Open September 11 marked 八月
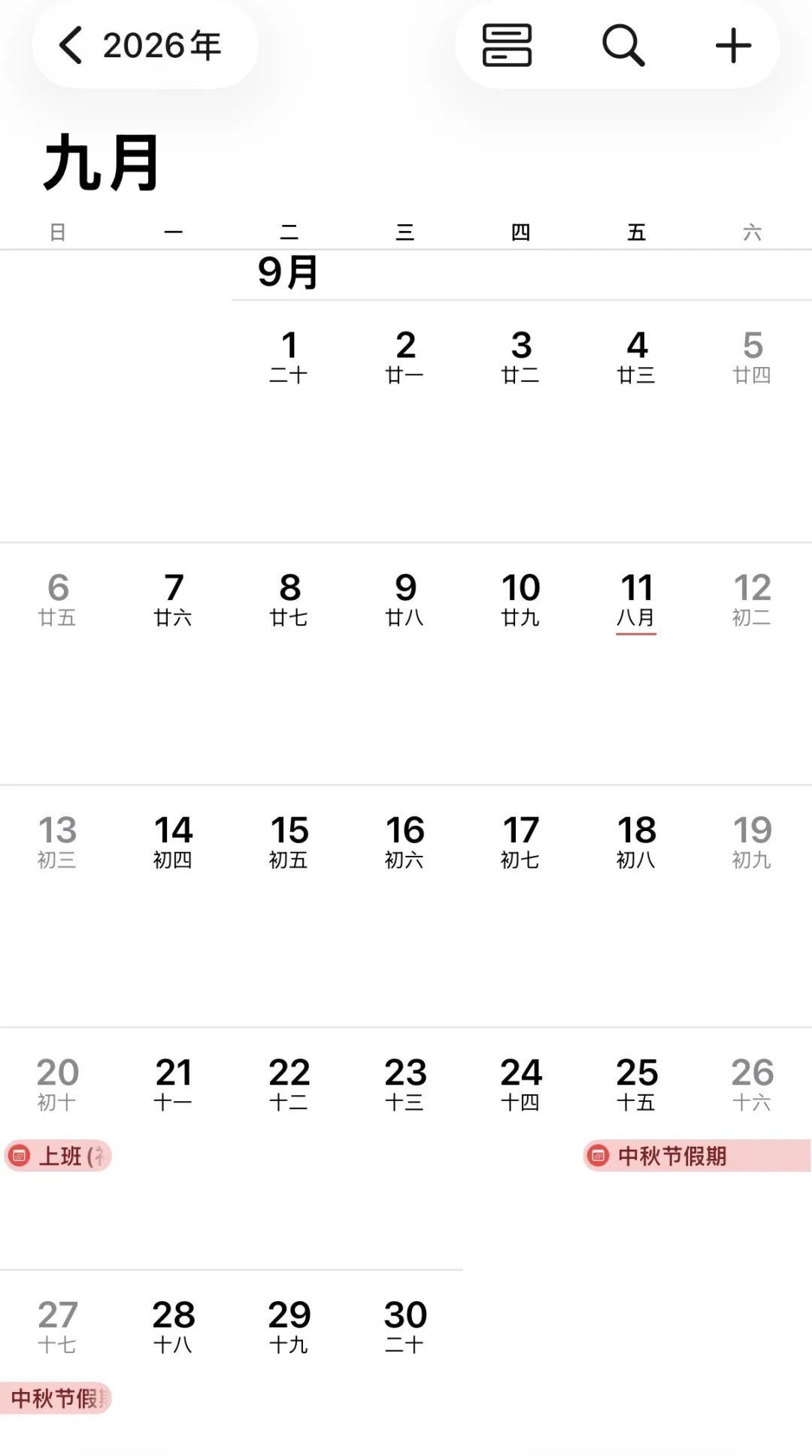The height and width of the screenshot is (1456, 812). click(637, 599)
